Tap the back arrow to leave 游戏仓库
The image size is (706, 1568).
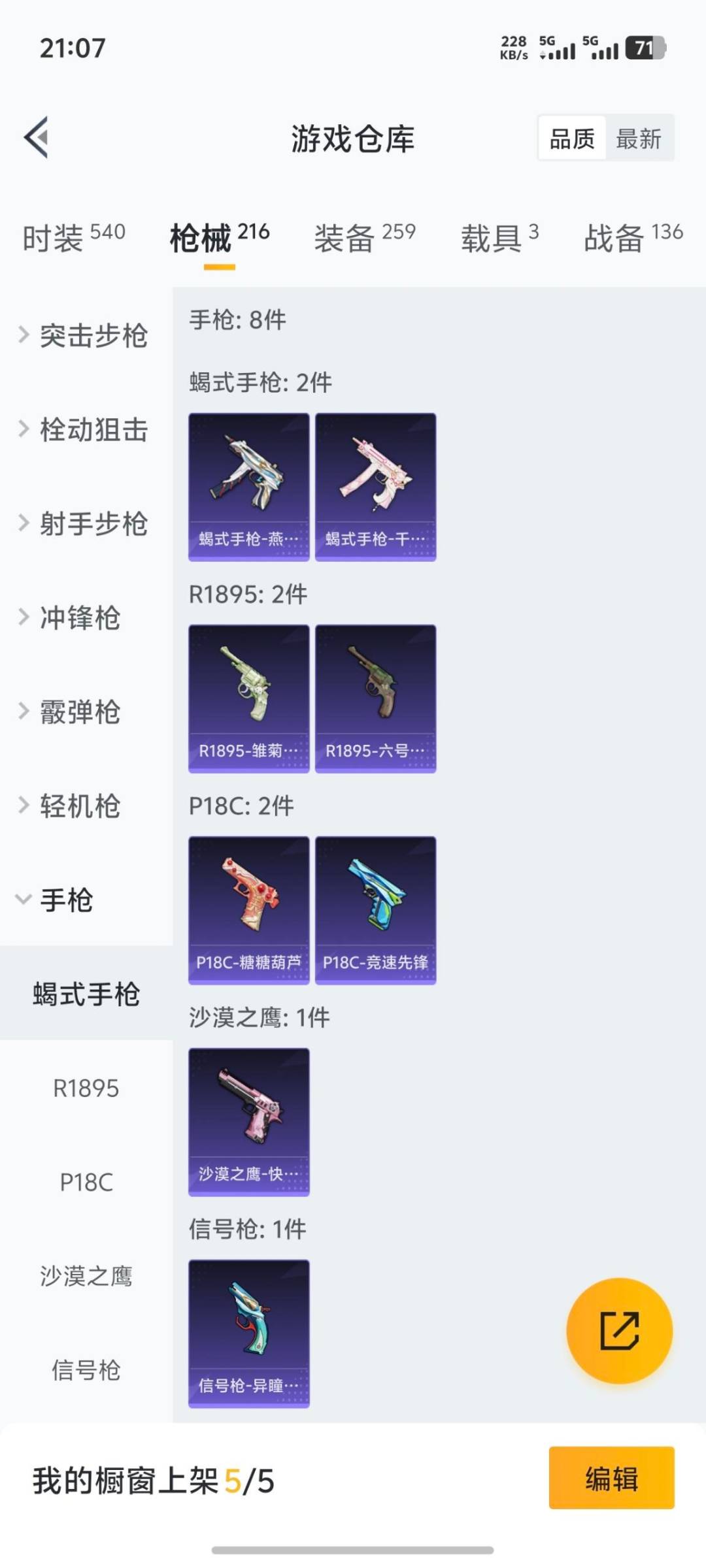coord(37,137)
